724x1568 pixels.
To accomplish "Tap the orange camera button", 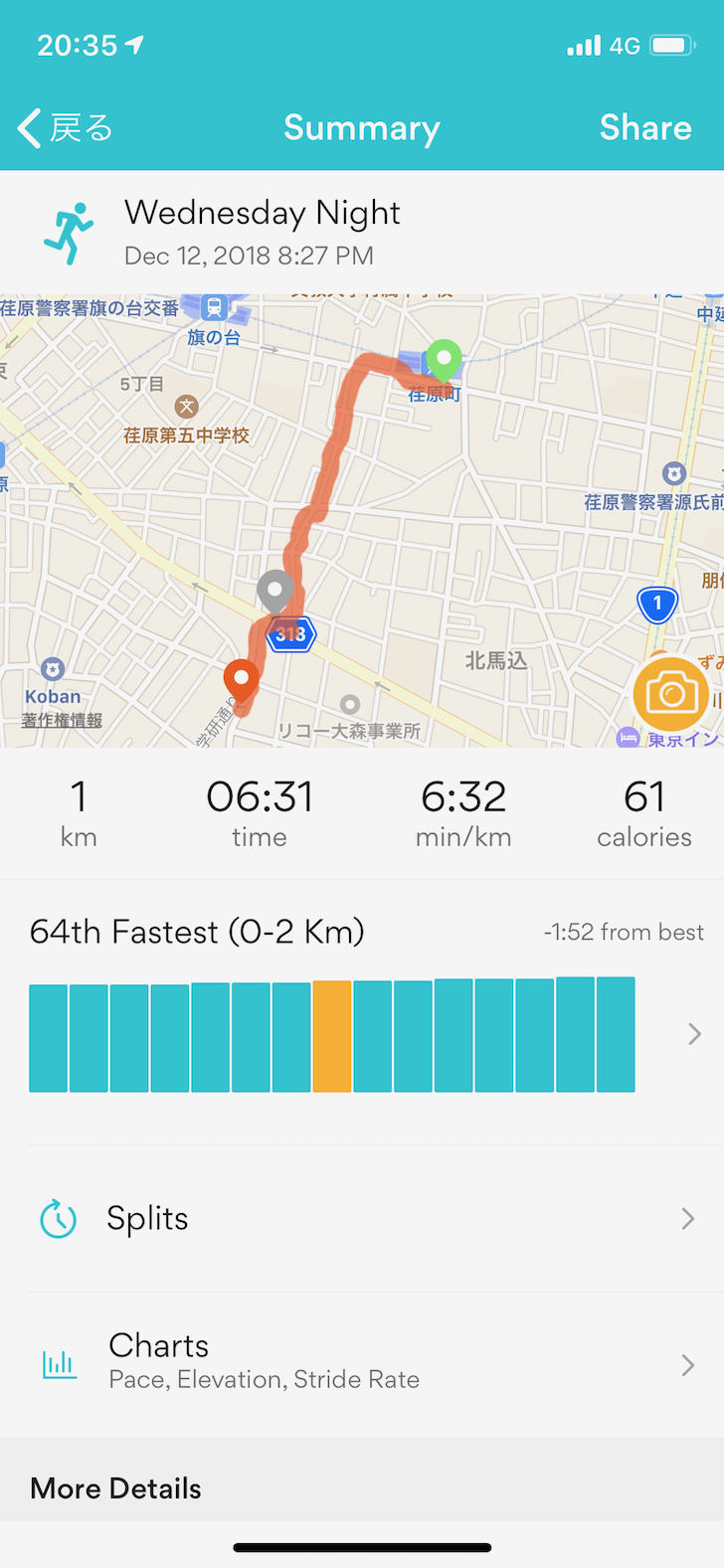I will point(671,694).
